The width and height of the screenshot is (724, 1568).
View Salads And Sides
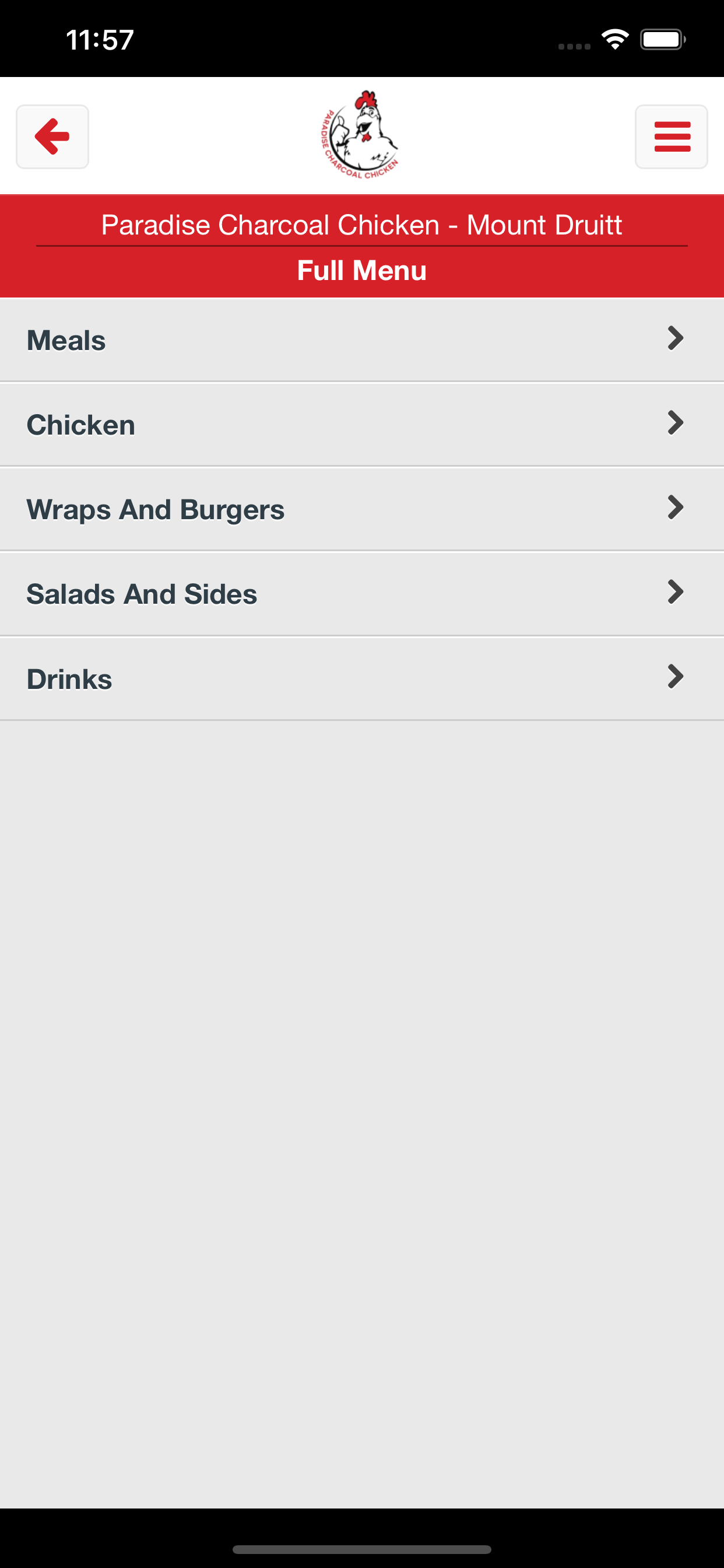[362, 593]
